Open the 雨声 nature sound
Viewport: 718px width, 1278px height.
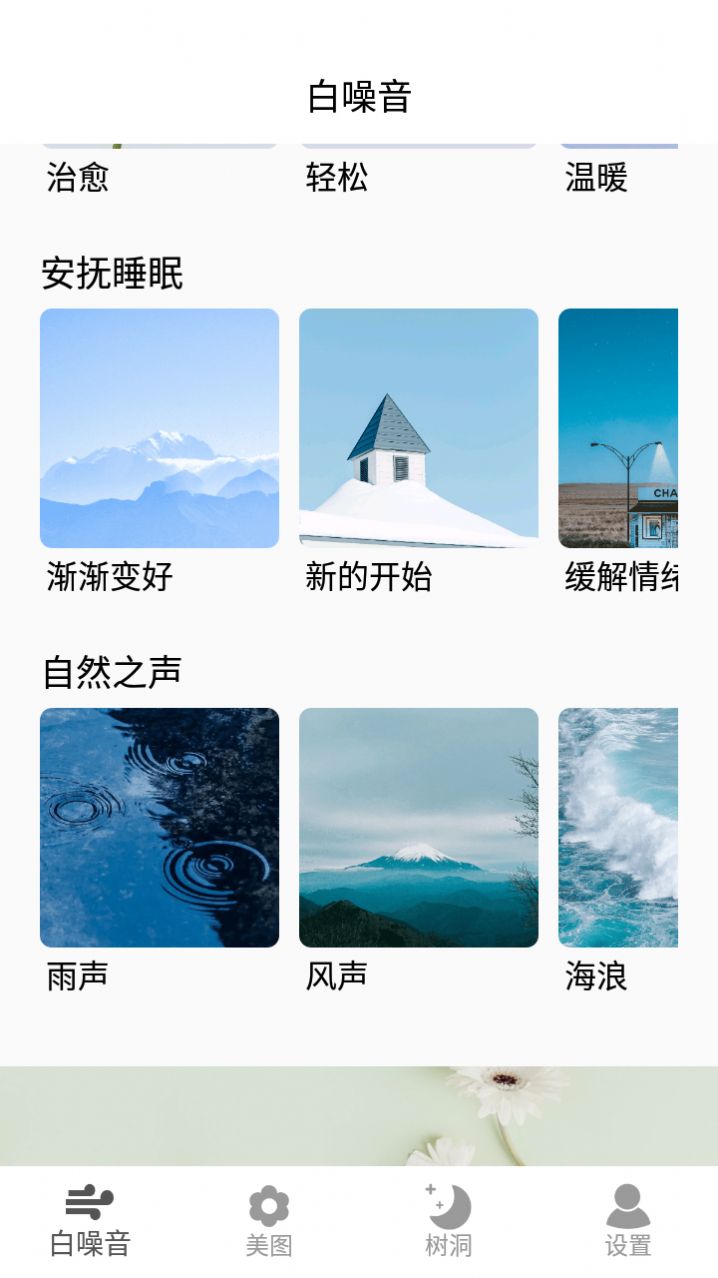[159, 827]
